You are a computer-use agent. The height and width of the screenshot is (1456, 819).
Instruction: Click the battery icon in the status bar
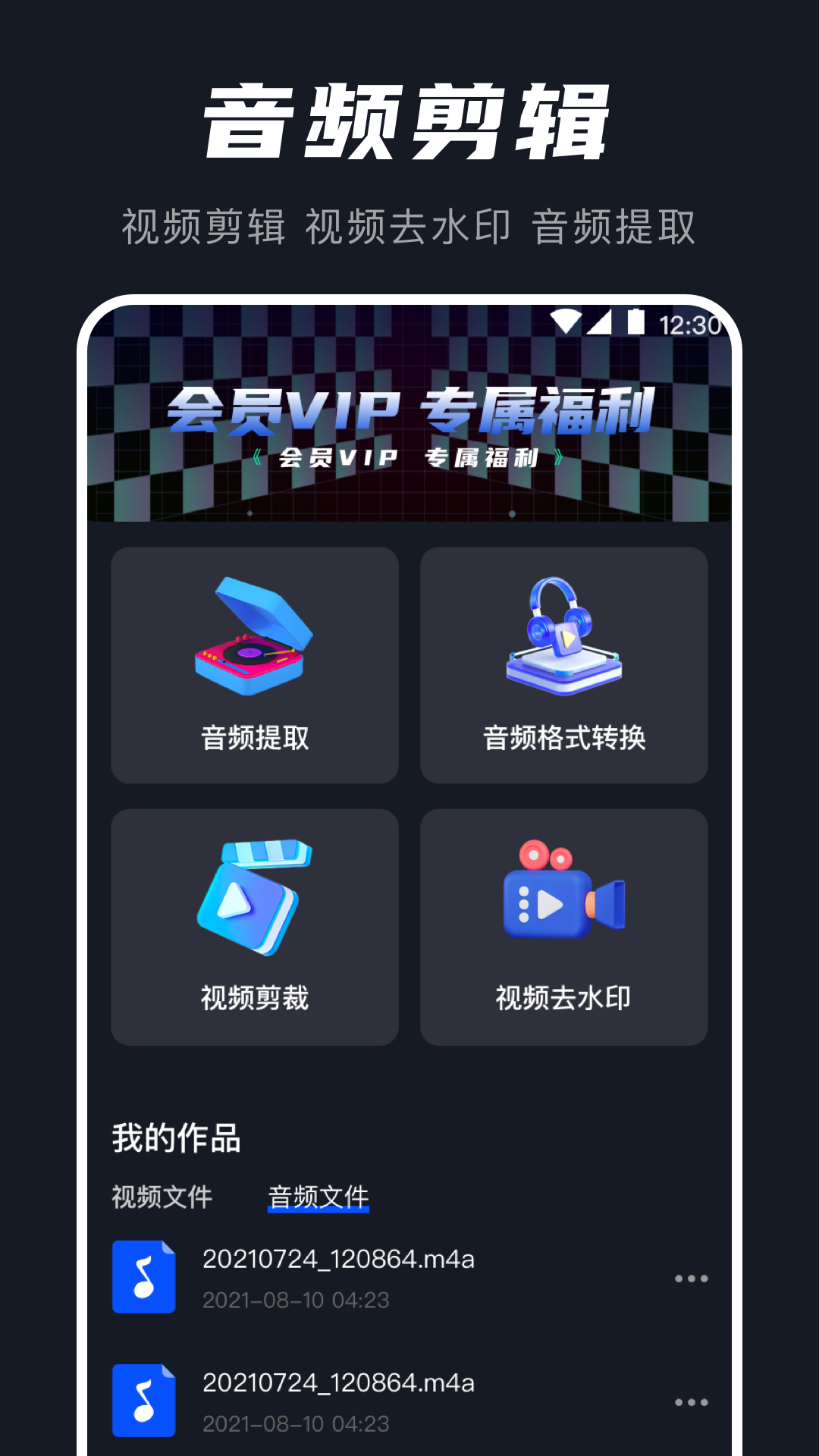635,322
